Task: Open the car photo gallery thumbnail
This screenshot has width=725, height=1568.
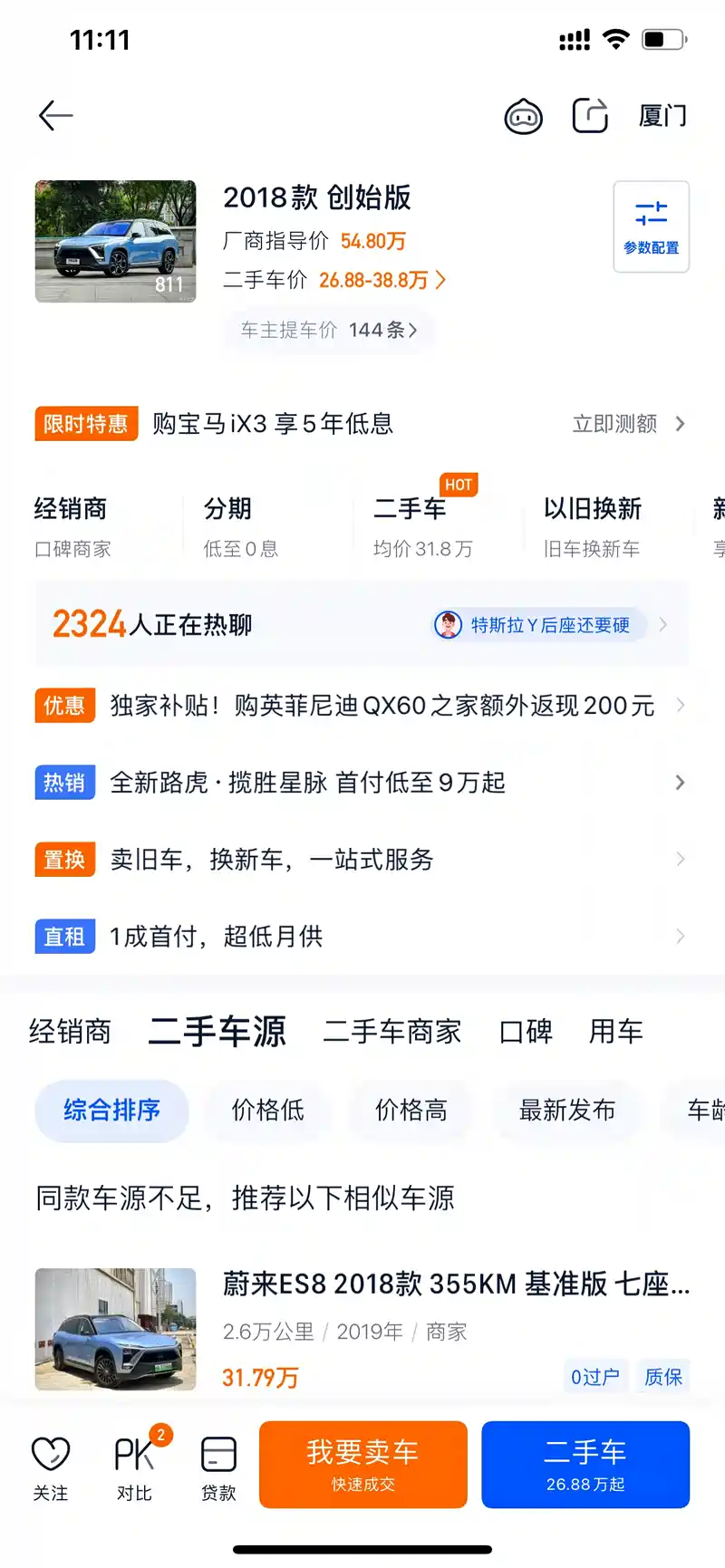Action: pos(115,241)
